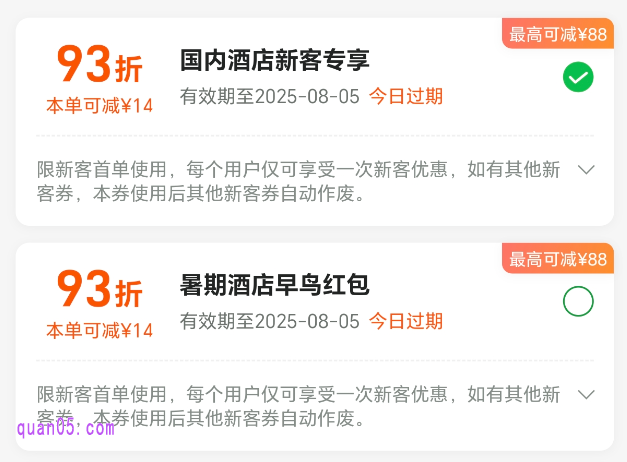This screenshot has height=462, width=627.
Task: Select the 暑期酒店早鸟红包 coupon
Action: tap(578, 301)
